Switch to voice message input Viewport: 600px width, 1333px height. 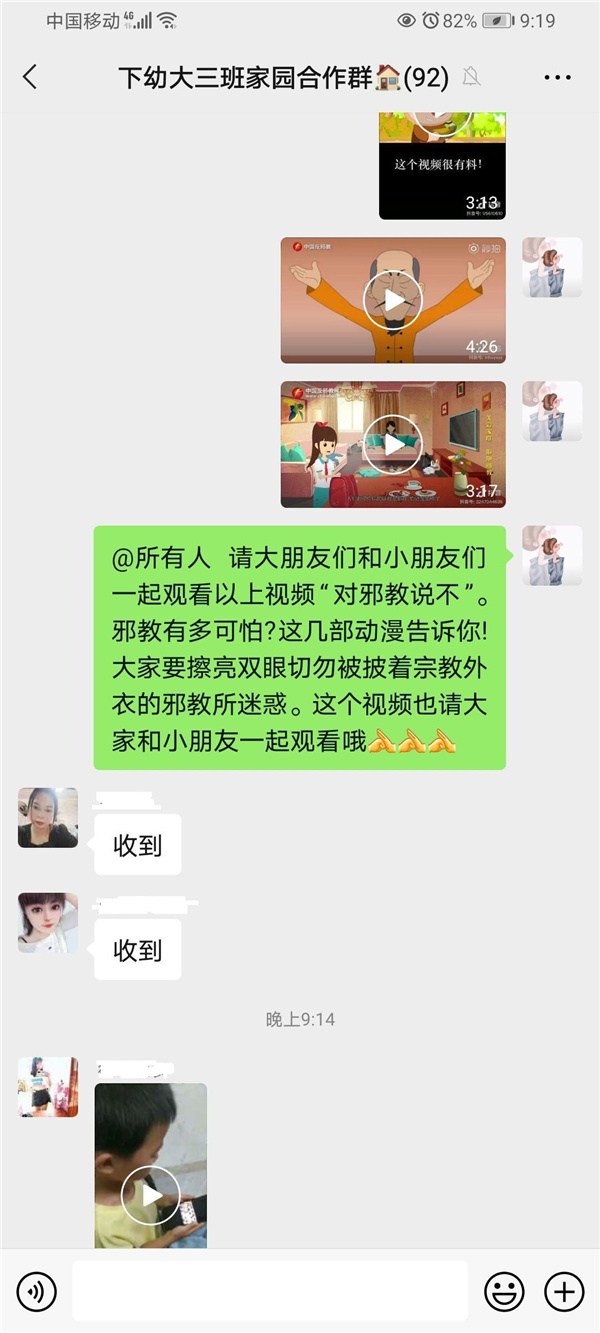[37, 1292]
